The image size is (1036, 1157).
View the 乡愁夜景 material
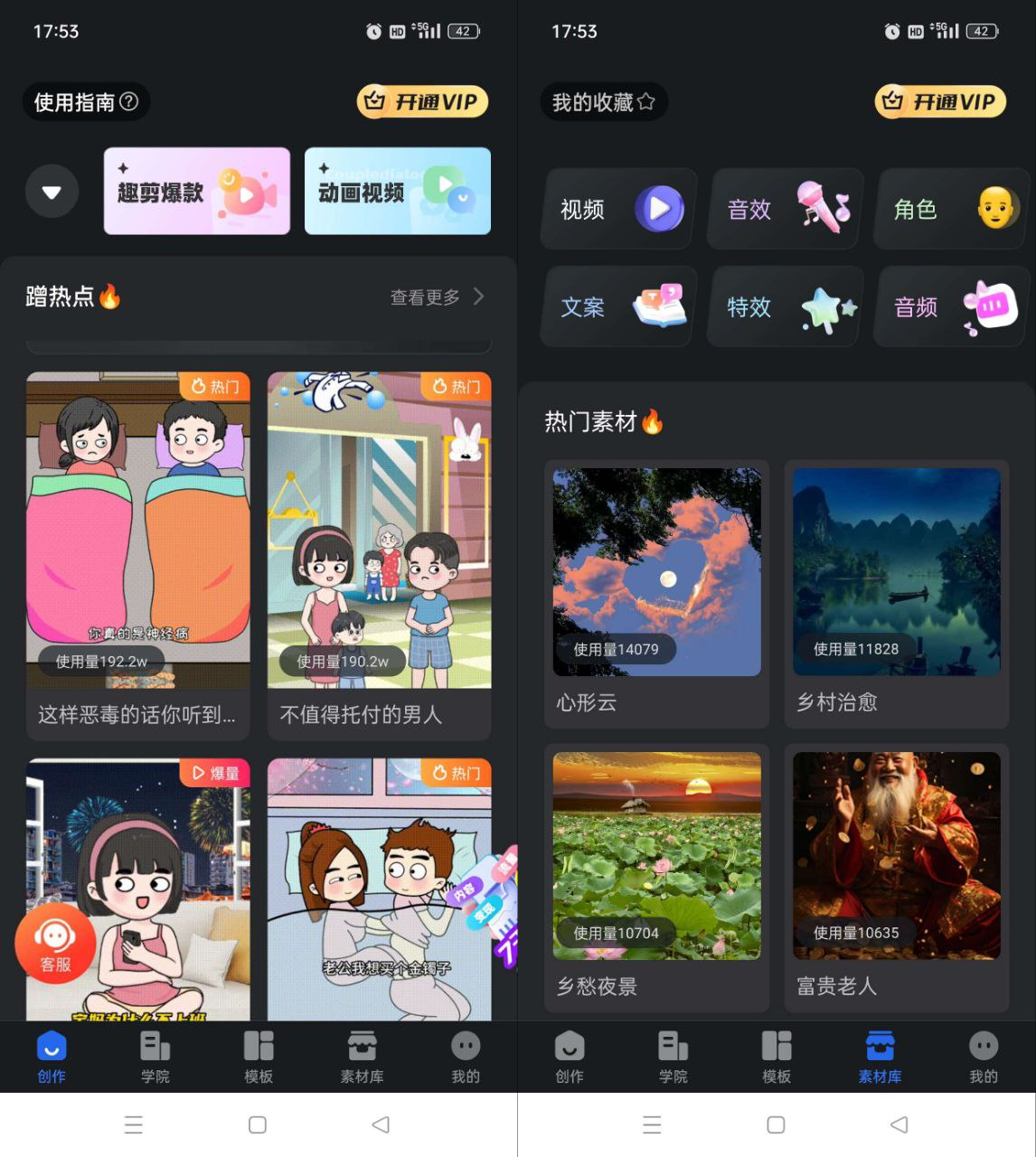[x=657, y=876]
